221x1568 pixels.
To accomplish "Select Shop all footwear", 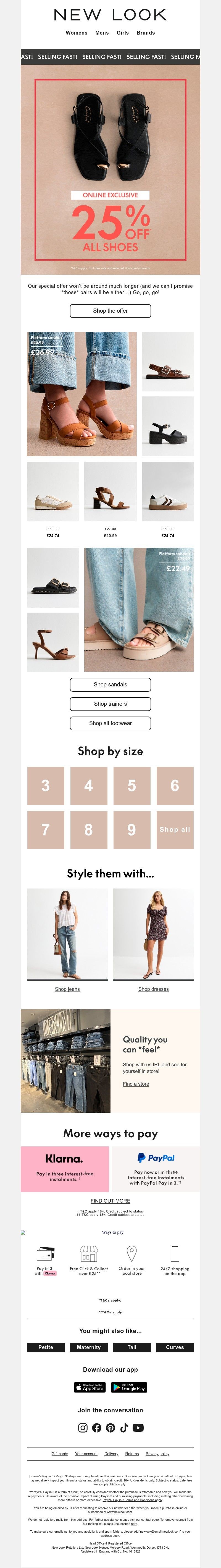I will click(x=110, y=723).
